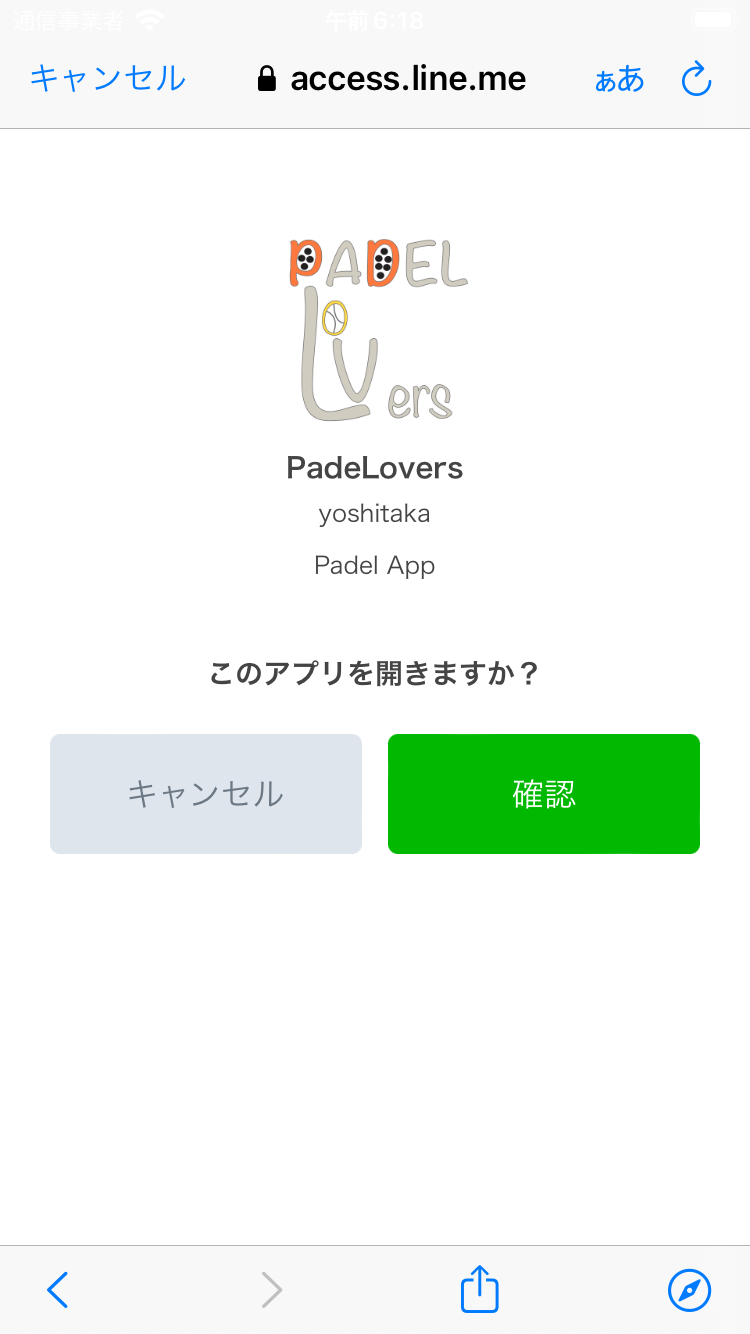Open the share sheet
The height and width of the screenshot is (1334, 750).
480,1288
